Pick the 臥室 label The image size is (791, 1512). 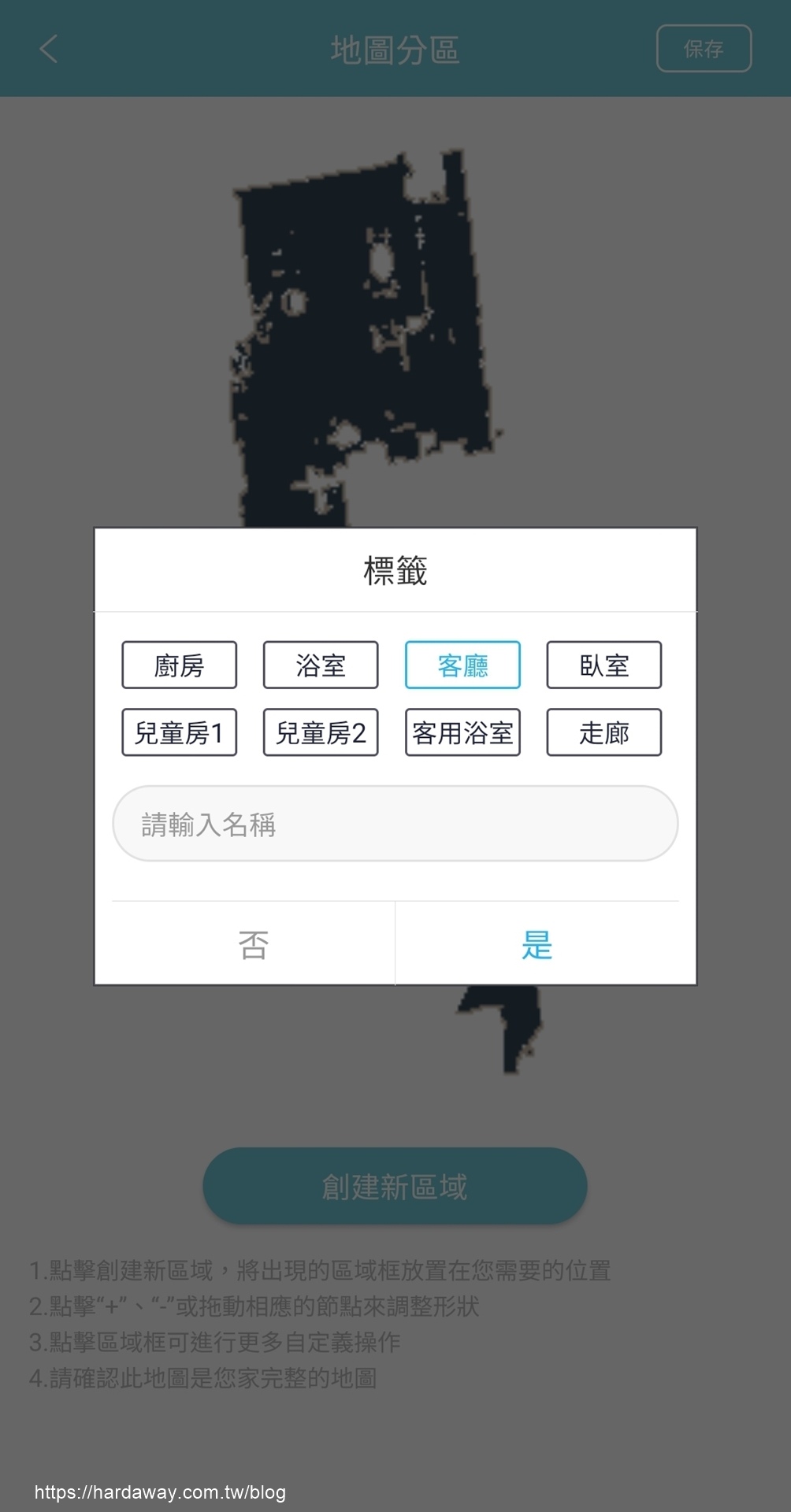point(604,665)
